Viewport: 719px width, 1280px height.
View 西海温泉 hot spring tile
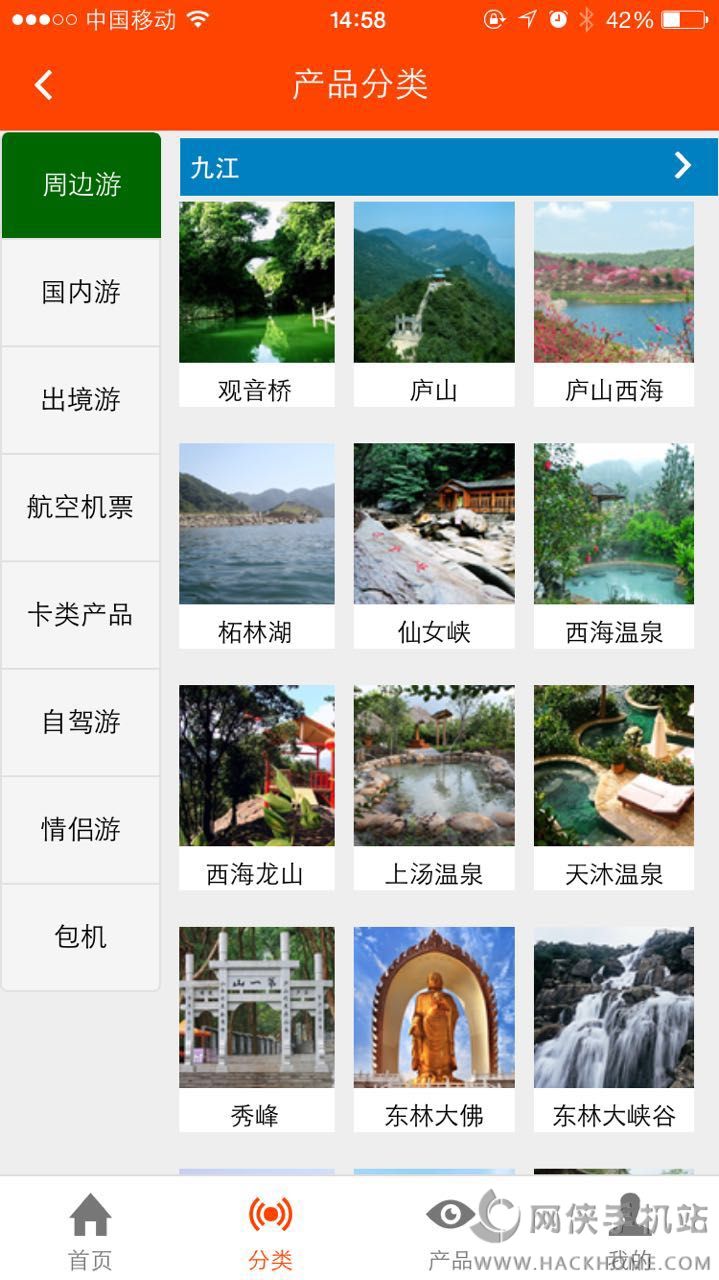613,544
